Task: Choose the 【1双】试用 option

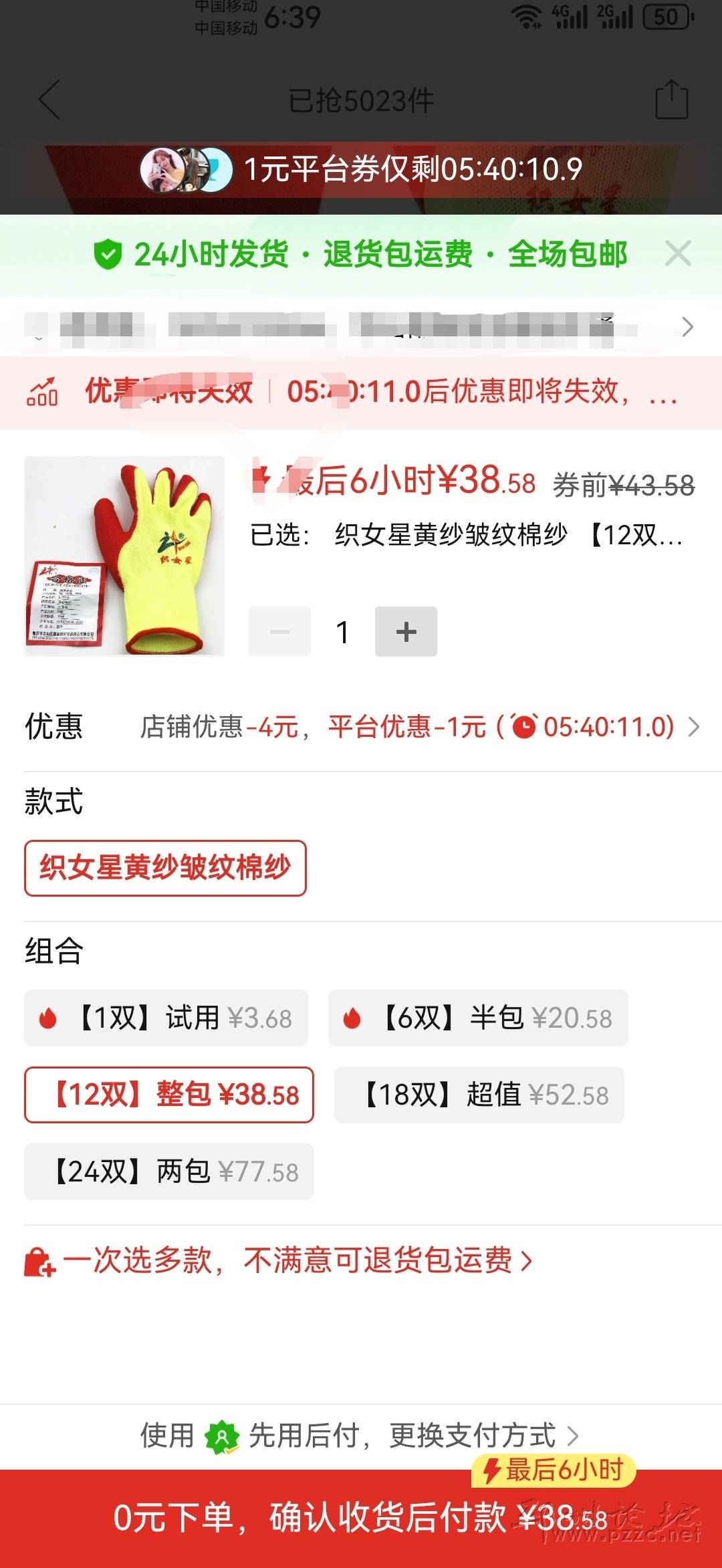Action: (166, 1018)
